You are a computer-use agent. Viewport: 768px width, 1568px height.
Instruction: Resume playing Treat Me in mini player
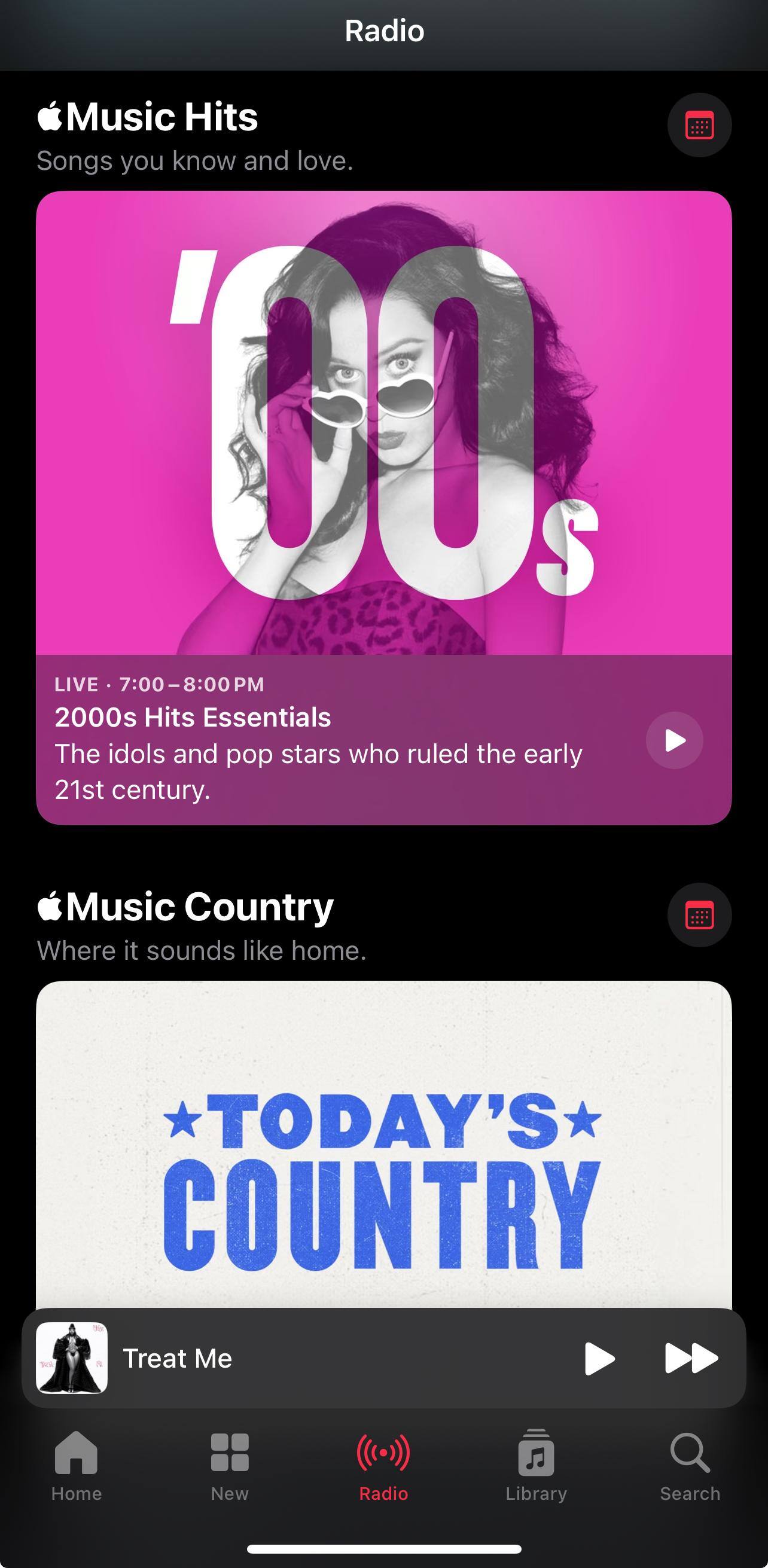pos(599,1359)
